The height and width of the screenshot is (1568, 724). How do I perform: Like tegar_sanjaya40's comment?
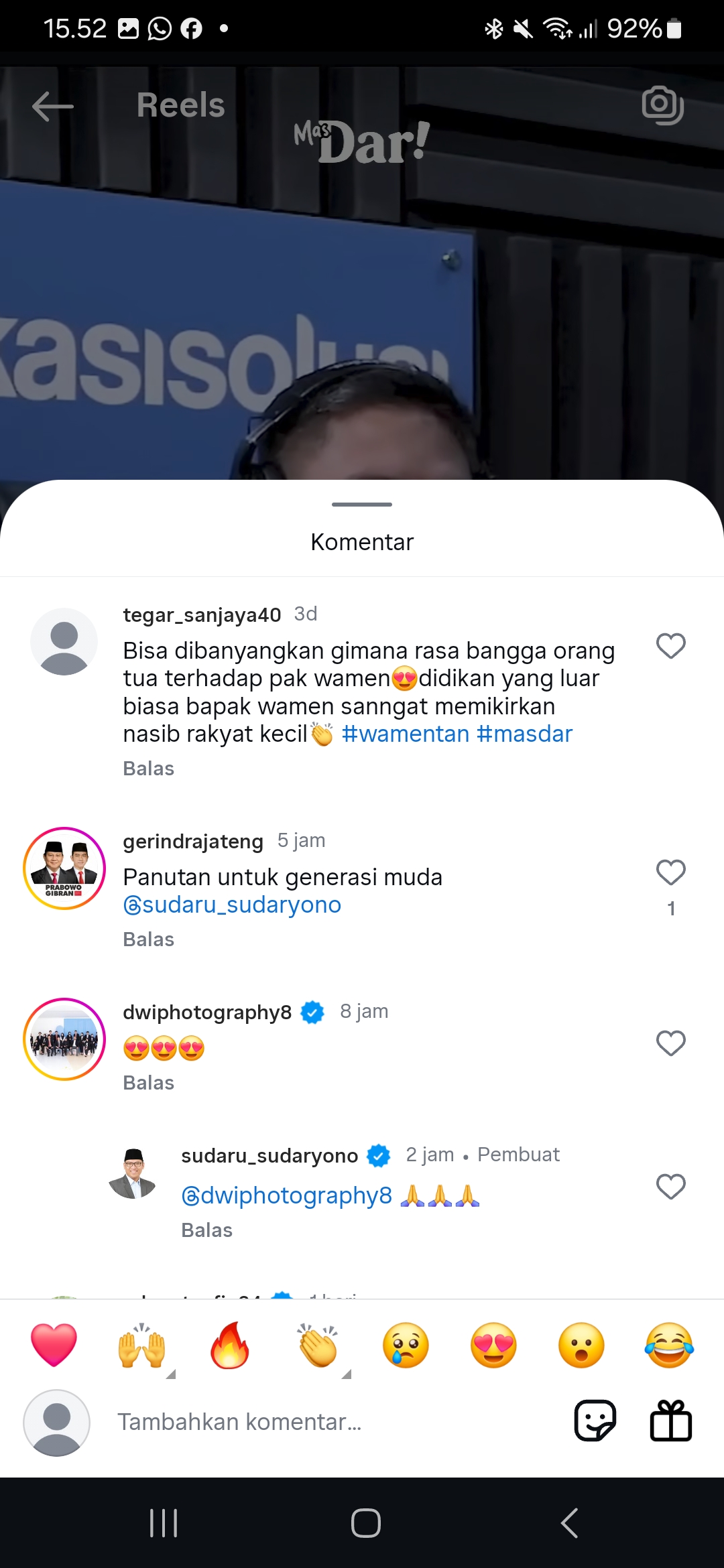pos(671,646)
